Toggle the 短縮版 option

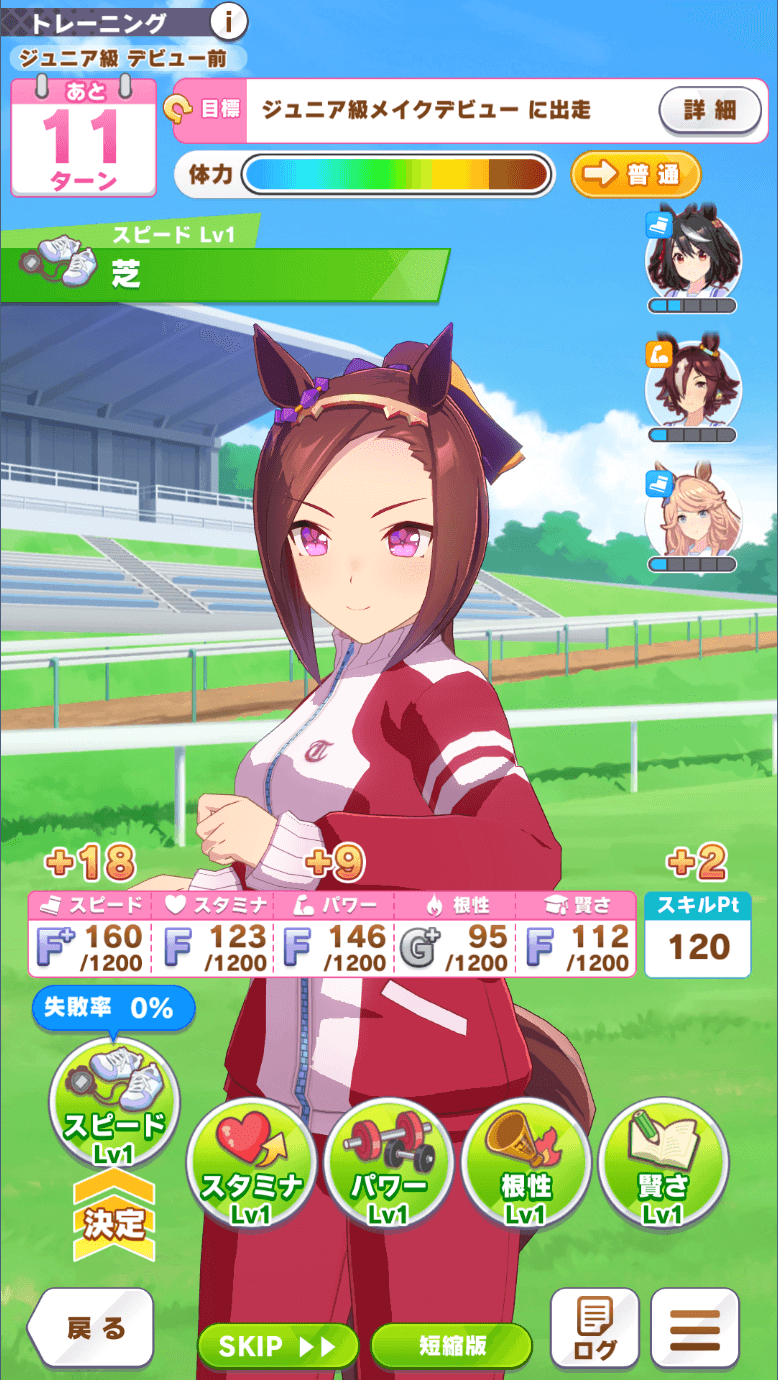tap(452, 1346)
